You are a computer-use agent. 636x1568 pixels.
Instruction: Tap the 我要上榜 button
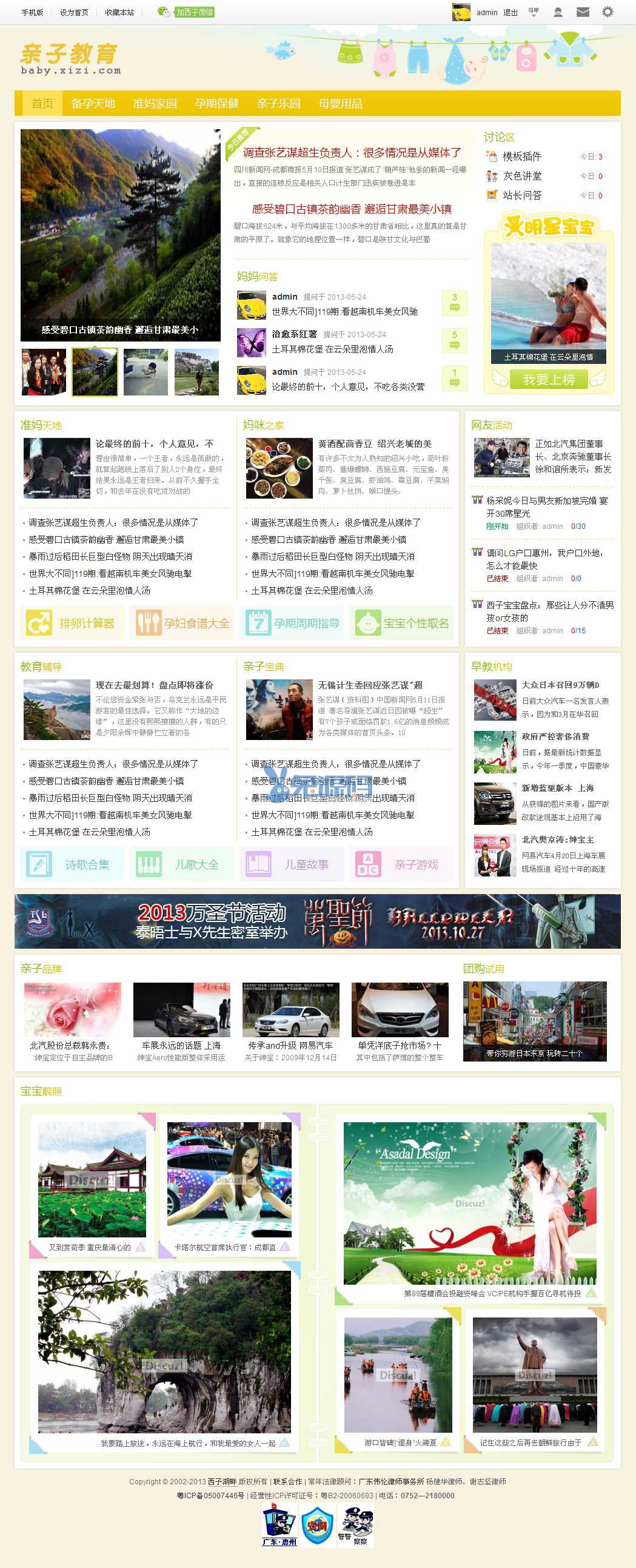549,379
